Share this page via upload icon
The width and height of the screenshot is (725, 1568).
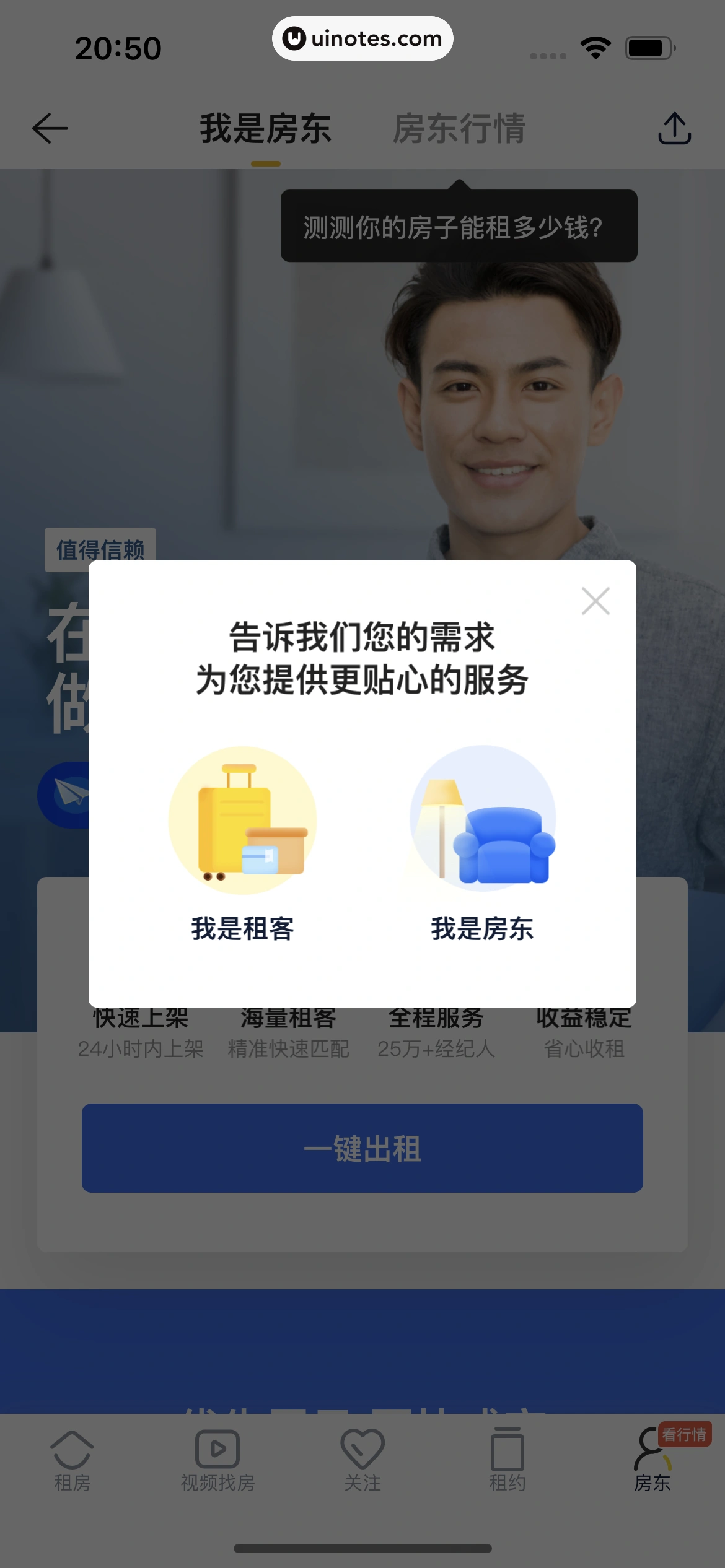pos(674,129)
